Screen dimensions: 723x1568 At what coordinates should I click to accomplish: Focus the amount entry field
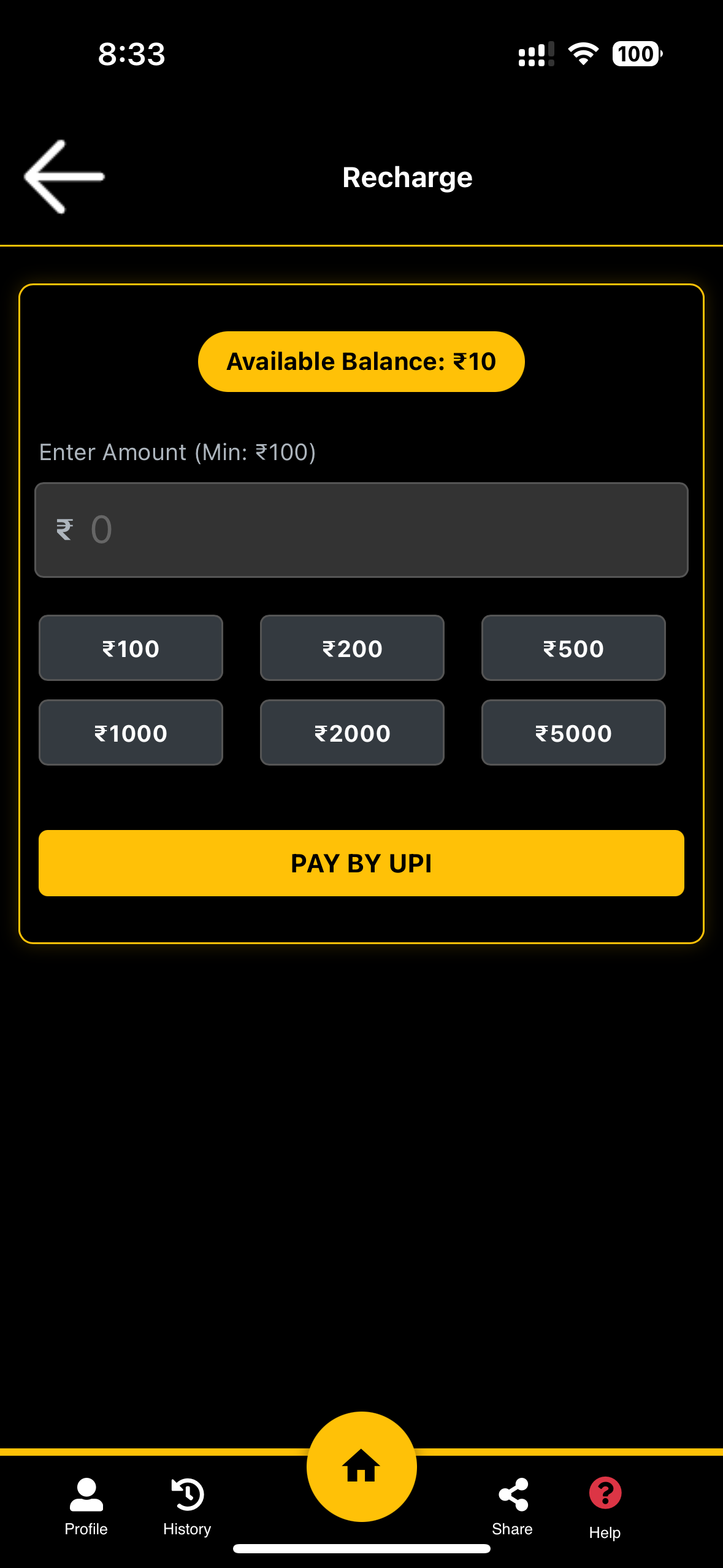click(361, 530)
